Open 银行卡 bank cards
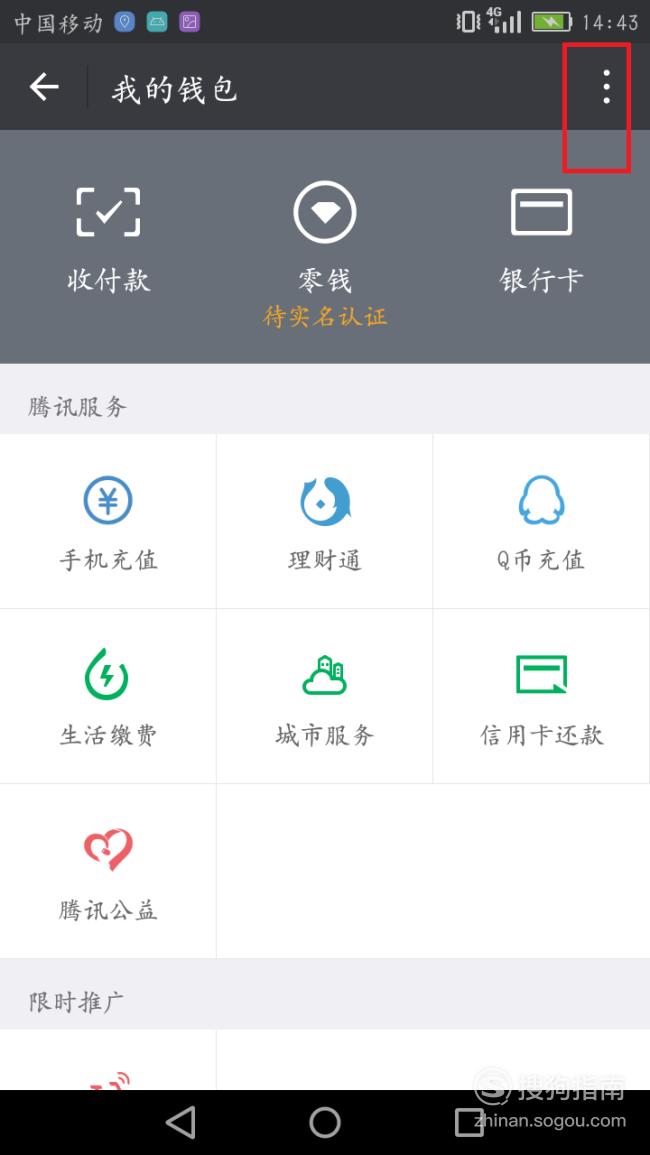The height and width of the screenshot is (1155, 650). [x=542, y=239]
